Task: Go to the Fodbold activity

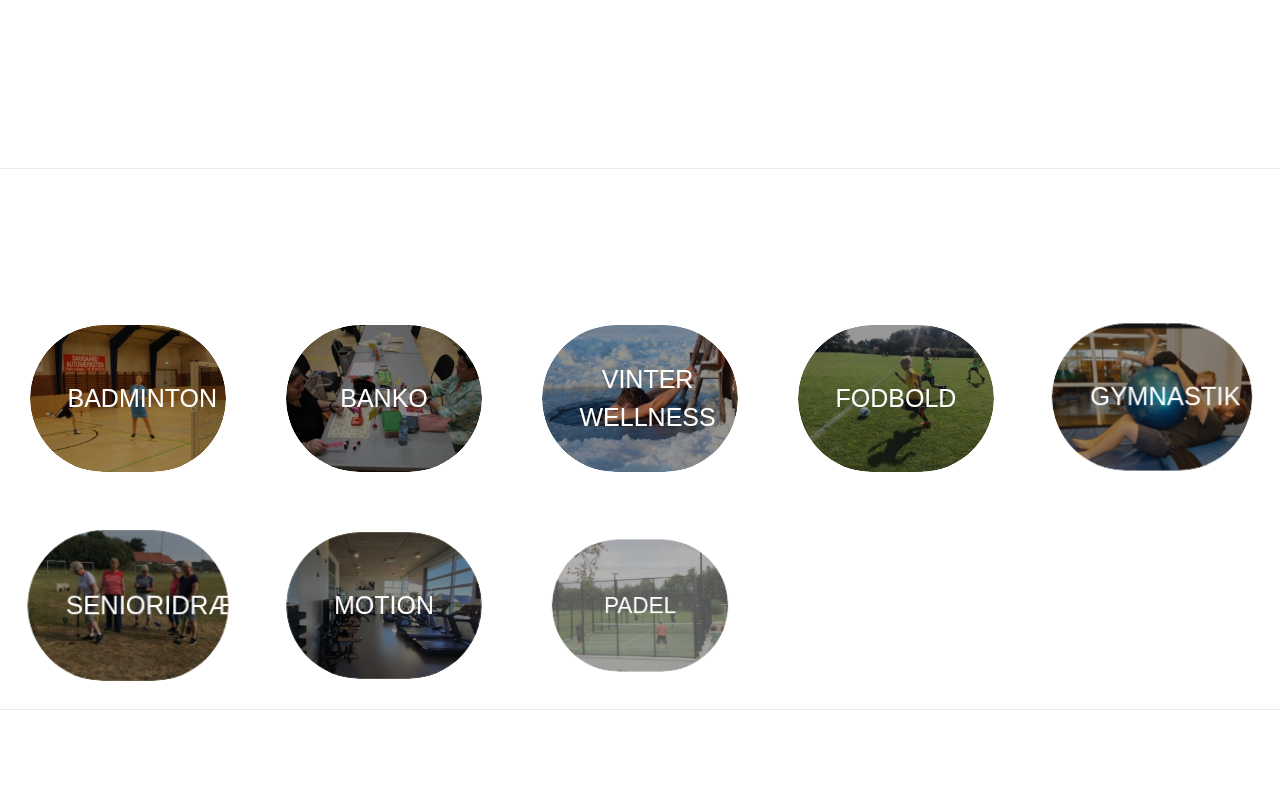Action: (x=896, y=398)
